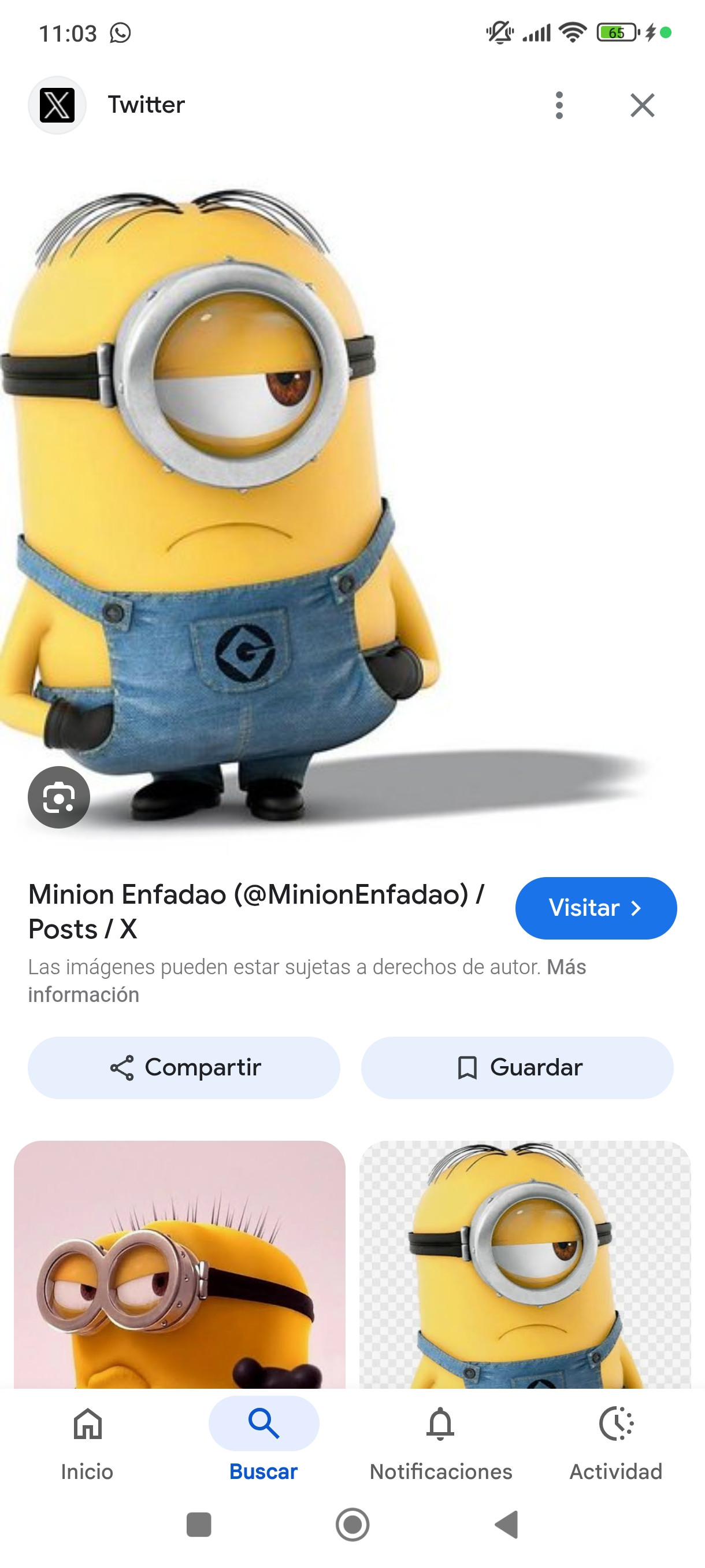Close the image viewer
705x1568 pixels.
pos(642,105)
